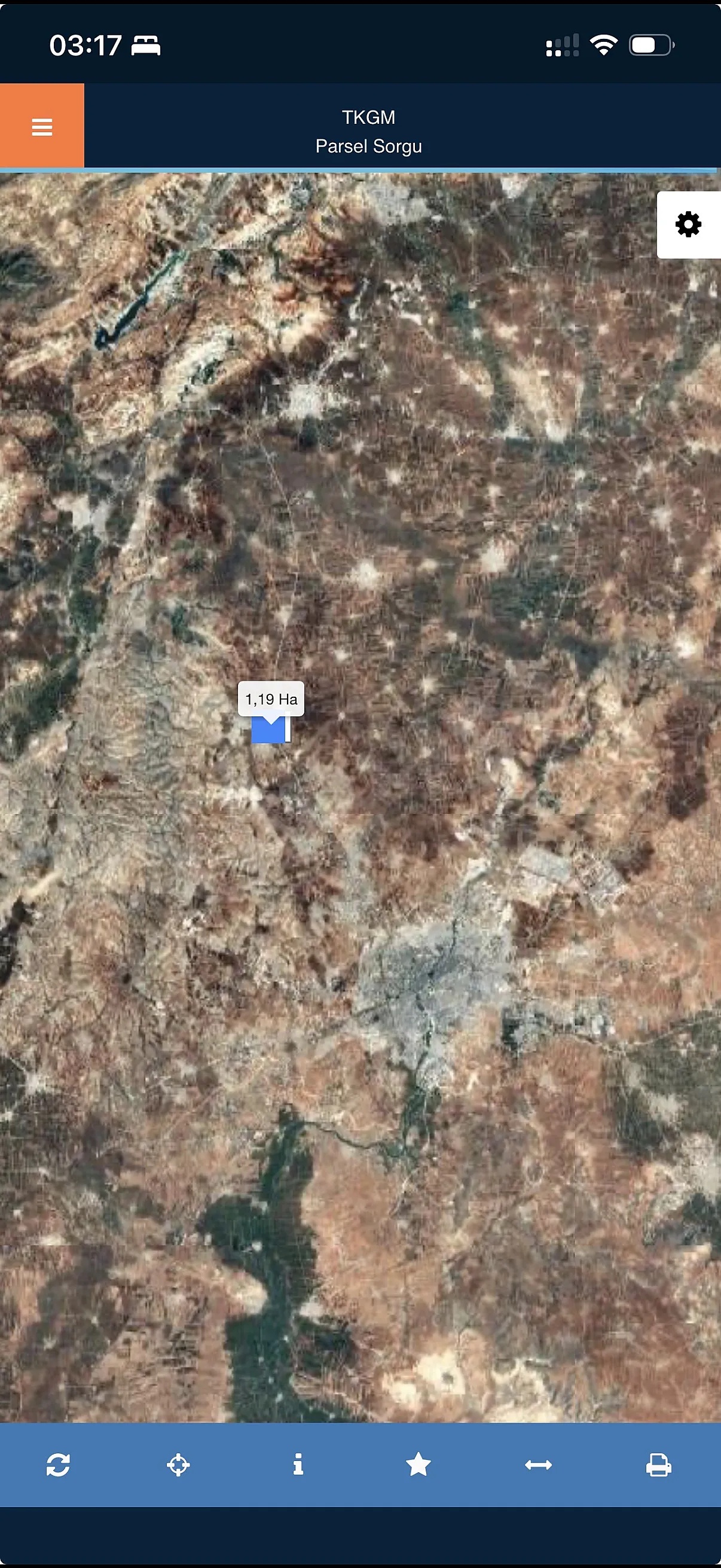Screen dimensions: 721x1568
Task: Open favorites star
Action: pos(418,1465)
